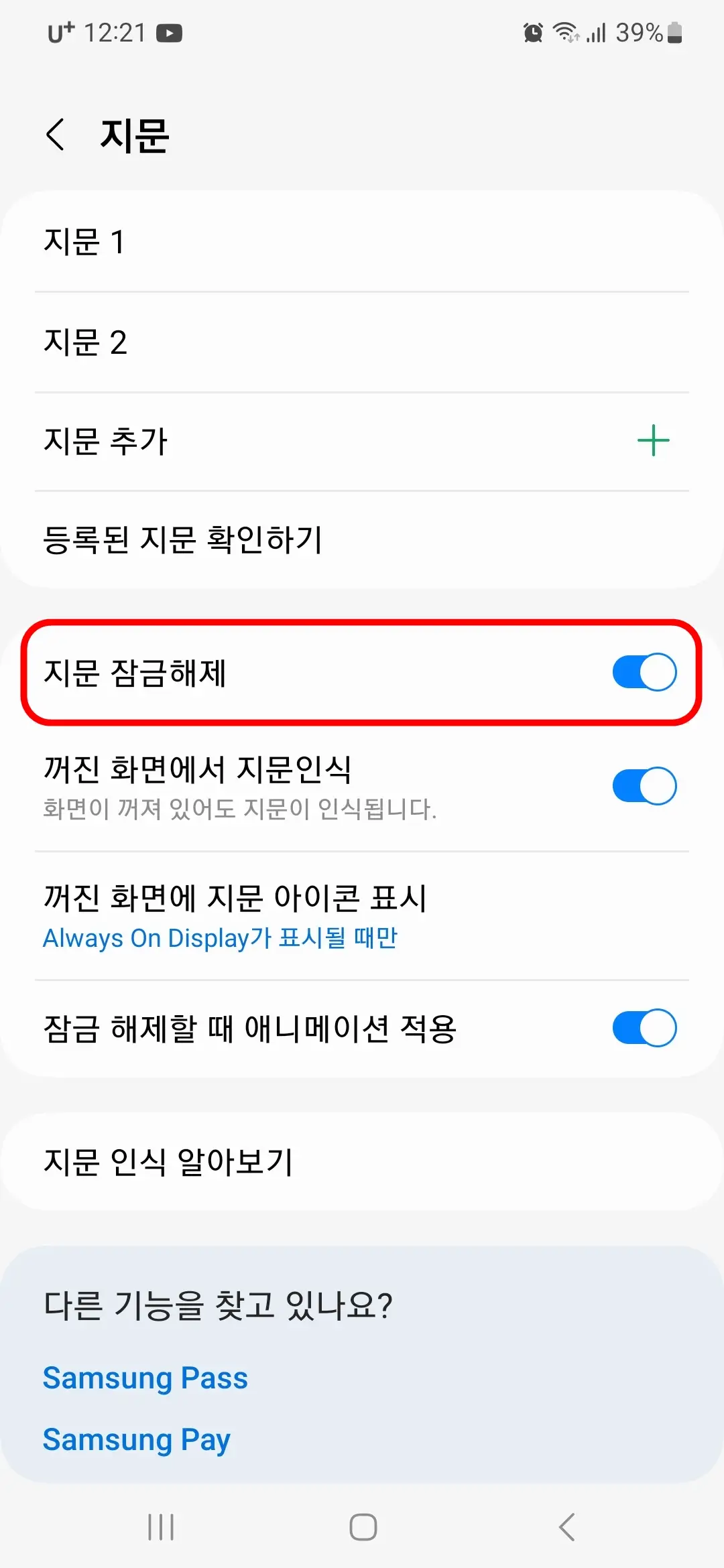
Task: Disable the 지문 잠금해제 toggle
Action: pyautogui.click(x=644, y=672)
